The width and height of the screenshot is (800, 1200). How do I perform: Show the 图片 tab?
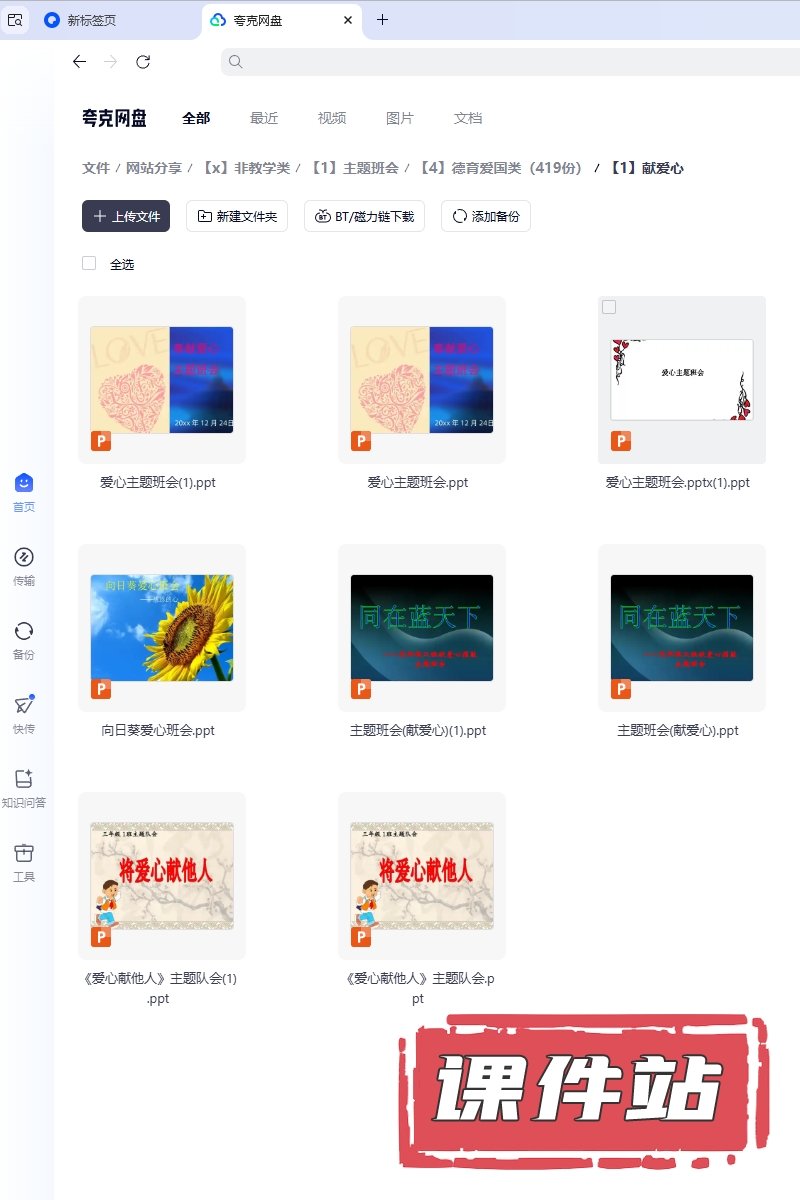400,118
